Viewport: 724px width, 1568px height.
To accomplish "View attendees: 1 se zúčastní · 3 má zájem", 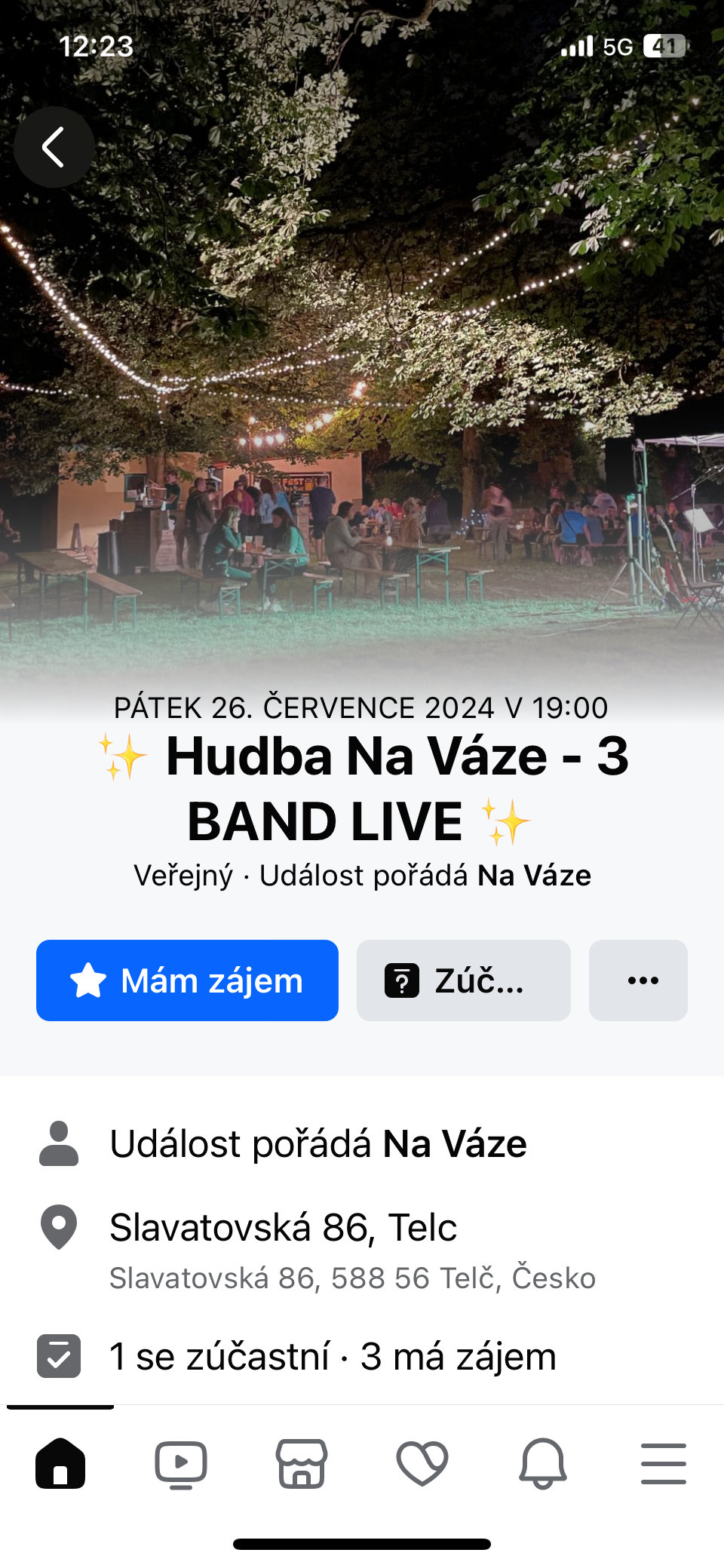I will (332, 1356).
